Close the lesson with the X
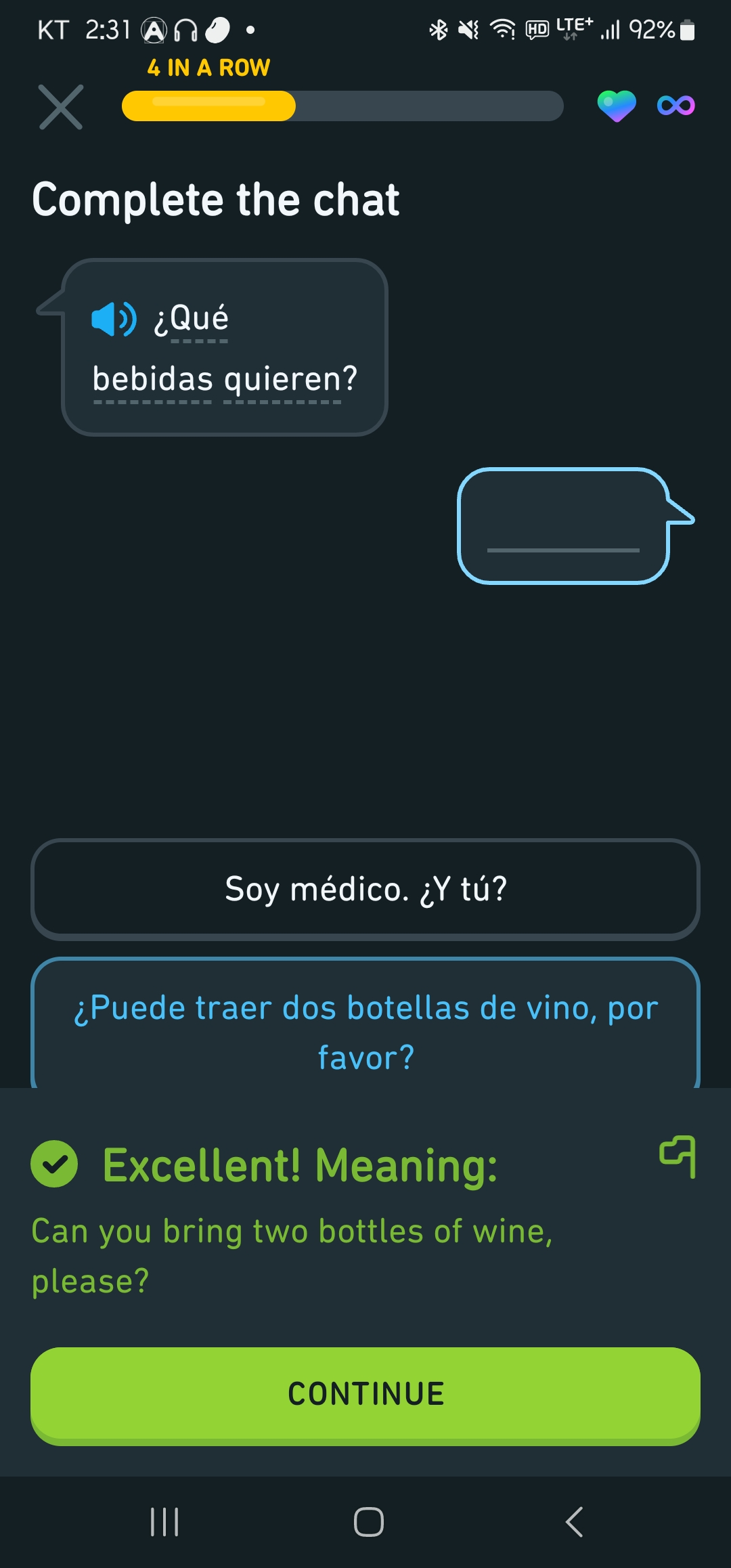This screenshot has height=1568, width=731. (61, 107)
